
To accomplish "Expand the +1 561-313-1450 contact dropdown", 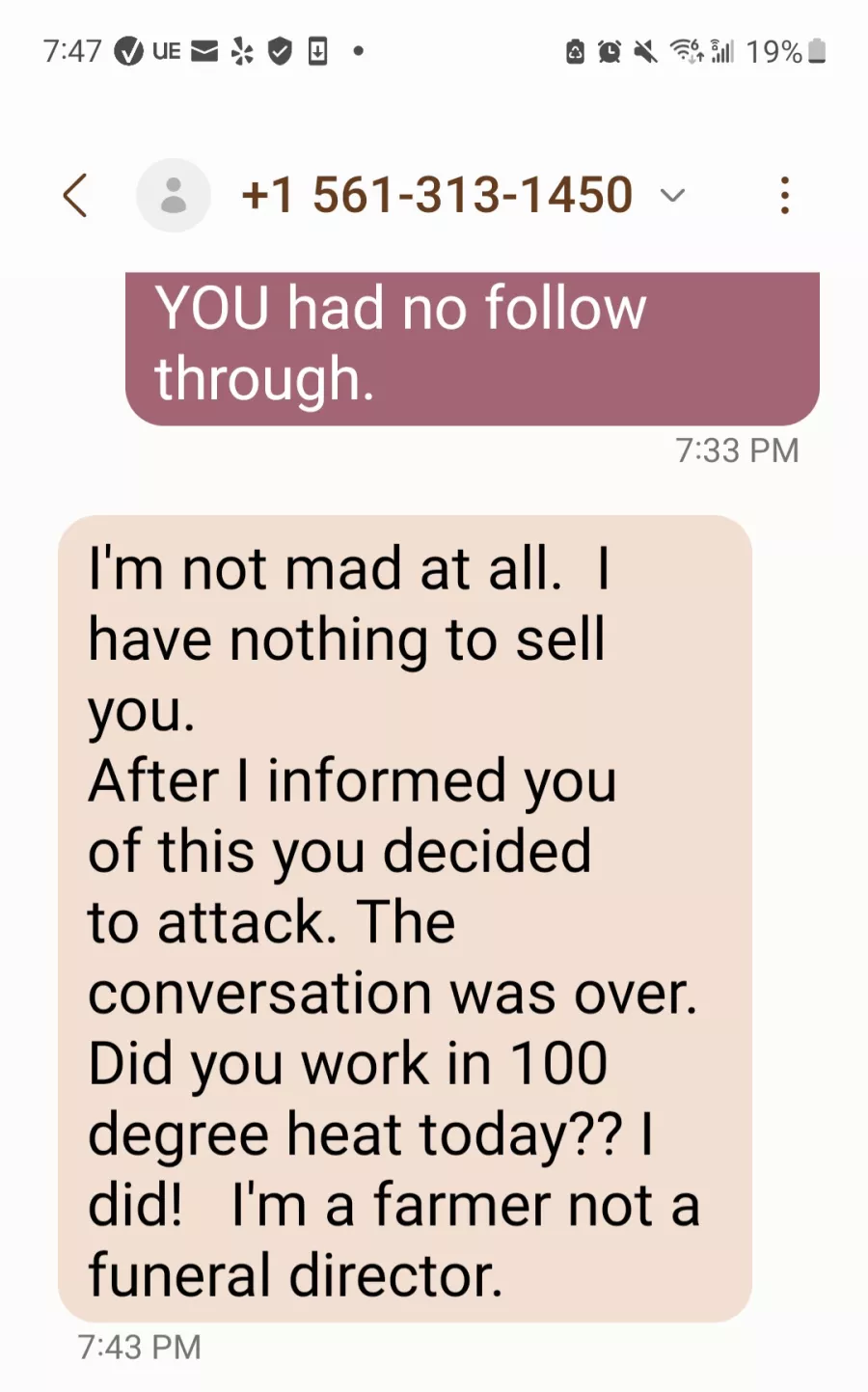I will (x=672, y=196).
